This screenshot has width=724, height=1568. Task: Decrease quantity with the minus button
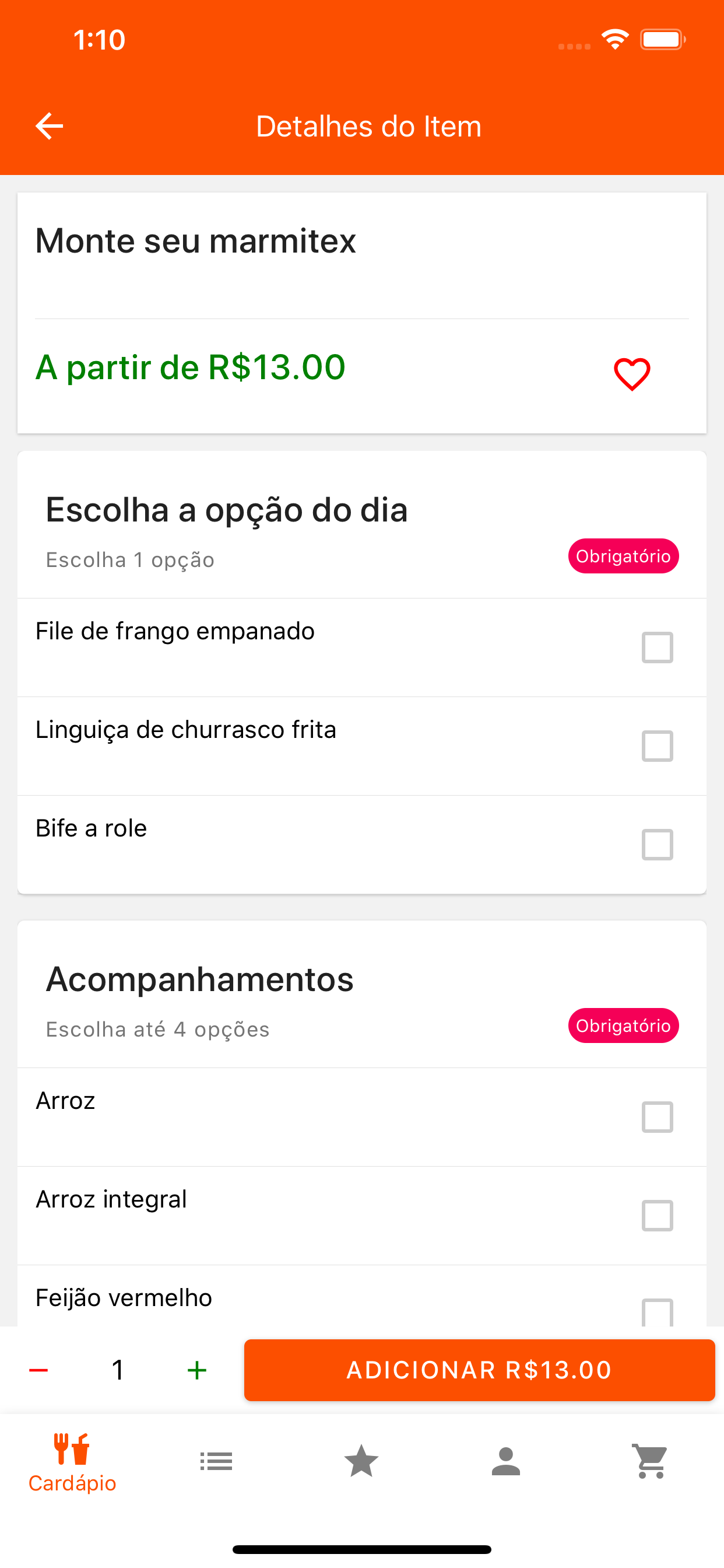click(38, 1370)
